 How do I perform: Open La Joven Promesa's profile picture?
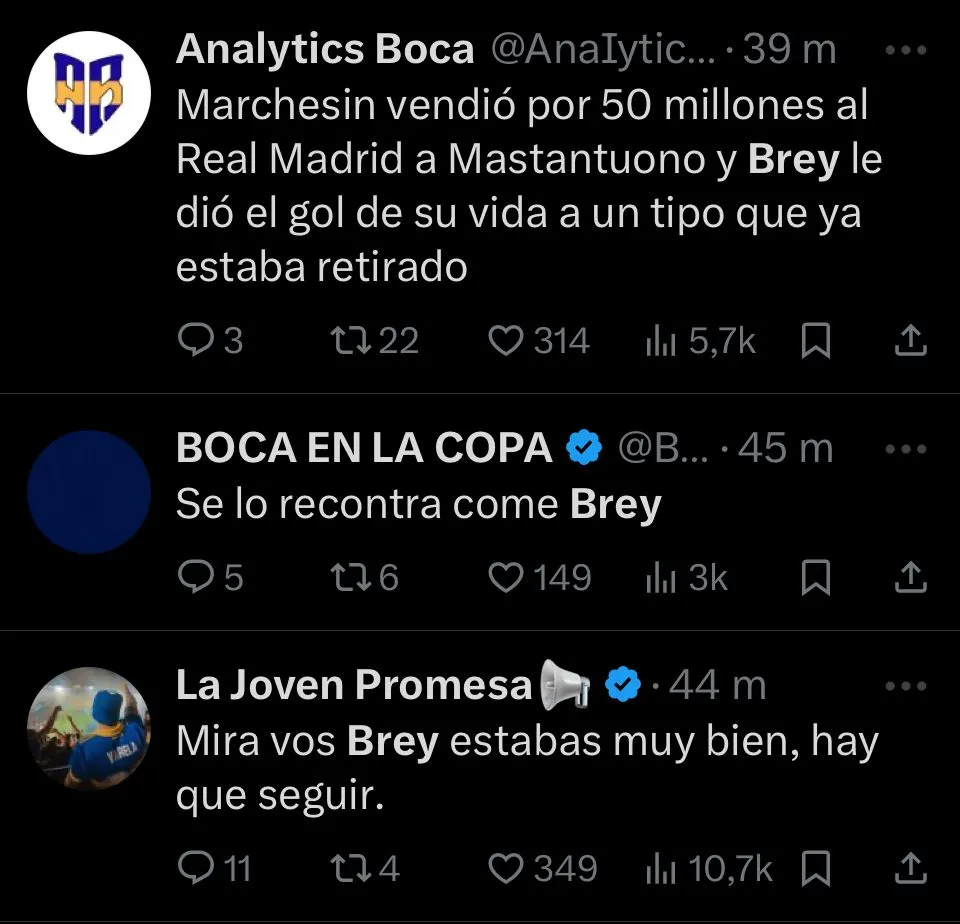tap(88, 728)
